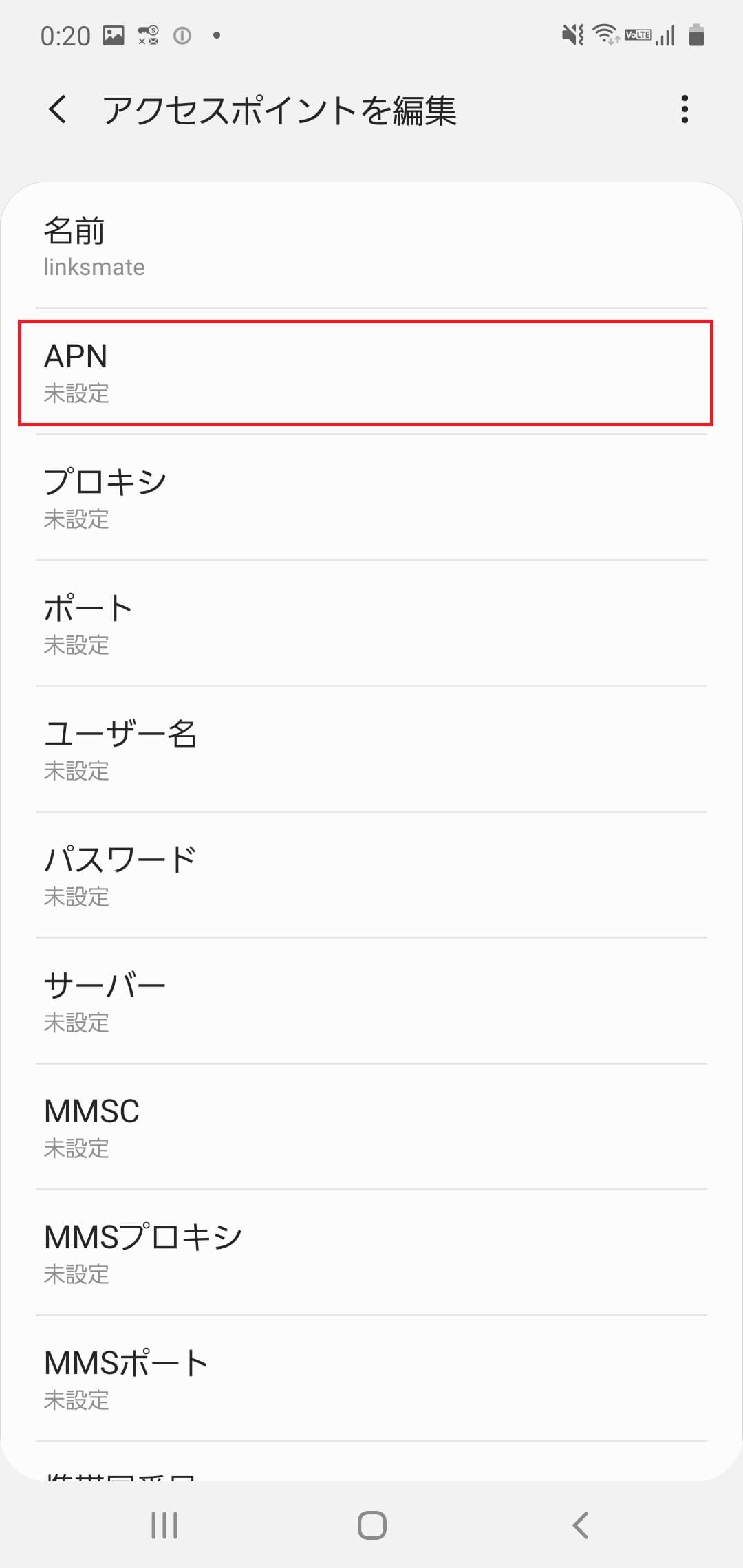Screen dimensions: 743x1568
Task: Open the overflow menu with three dots
Action: [x=685, y=109]
